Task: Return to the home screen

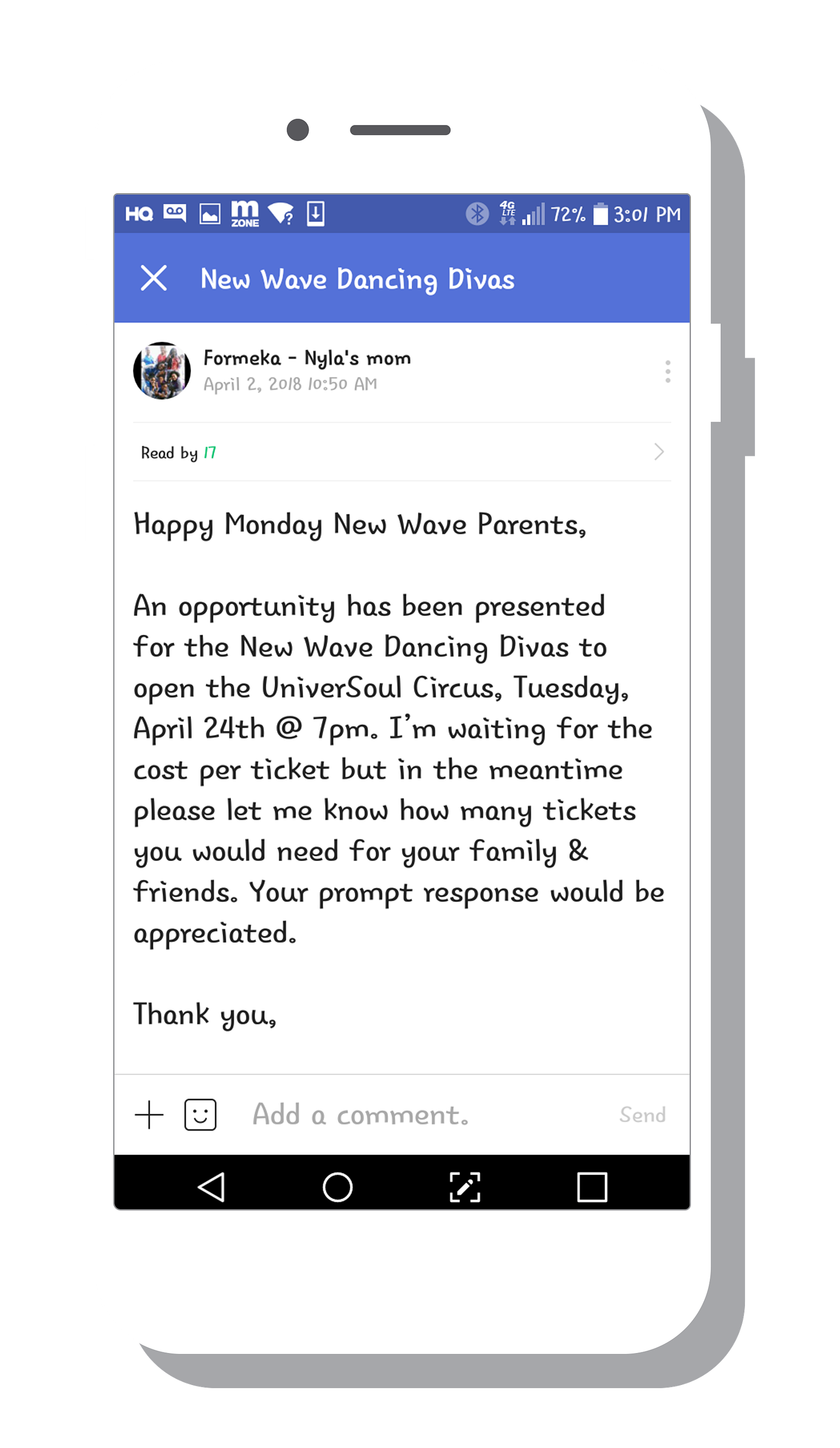Action: point(338,1187)
